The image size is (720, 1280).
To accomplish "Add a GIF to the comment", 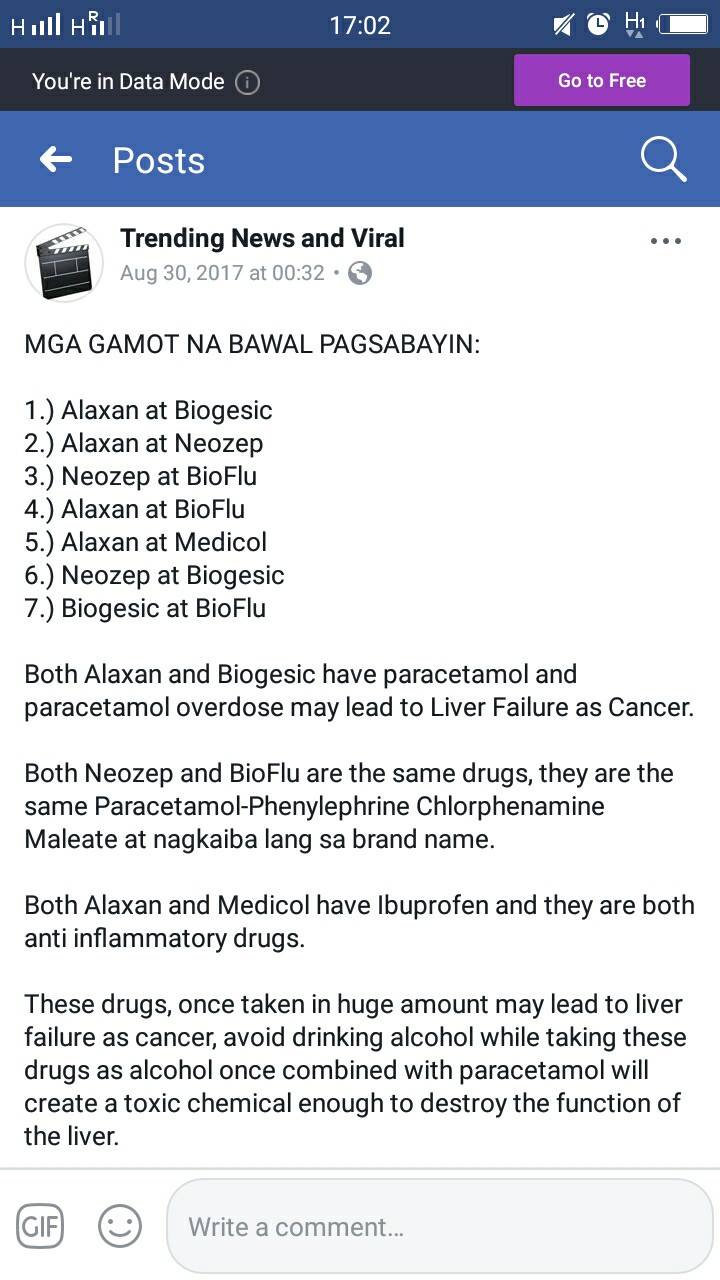I will coord(40,1226).
